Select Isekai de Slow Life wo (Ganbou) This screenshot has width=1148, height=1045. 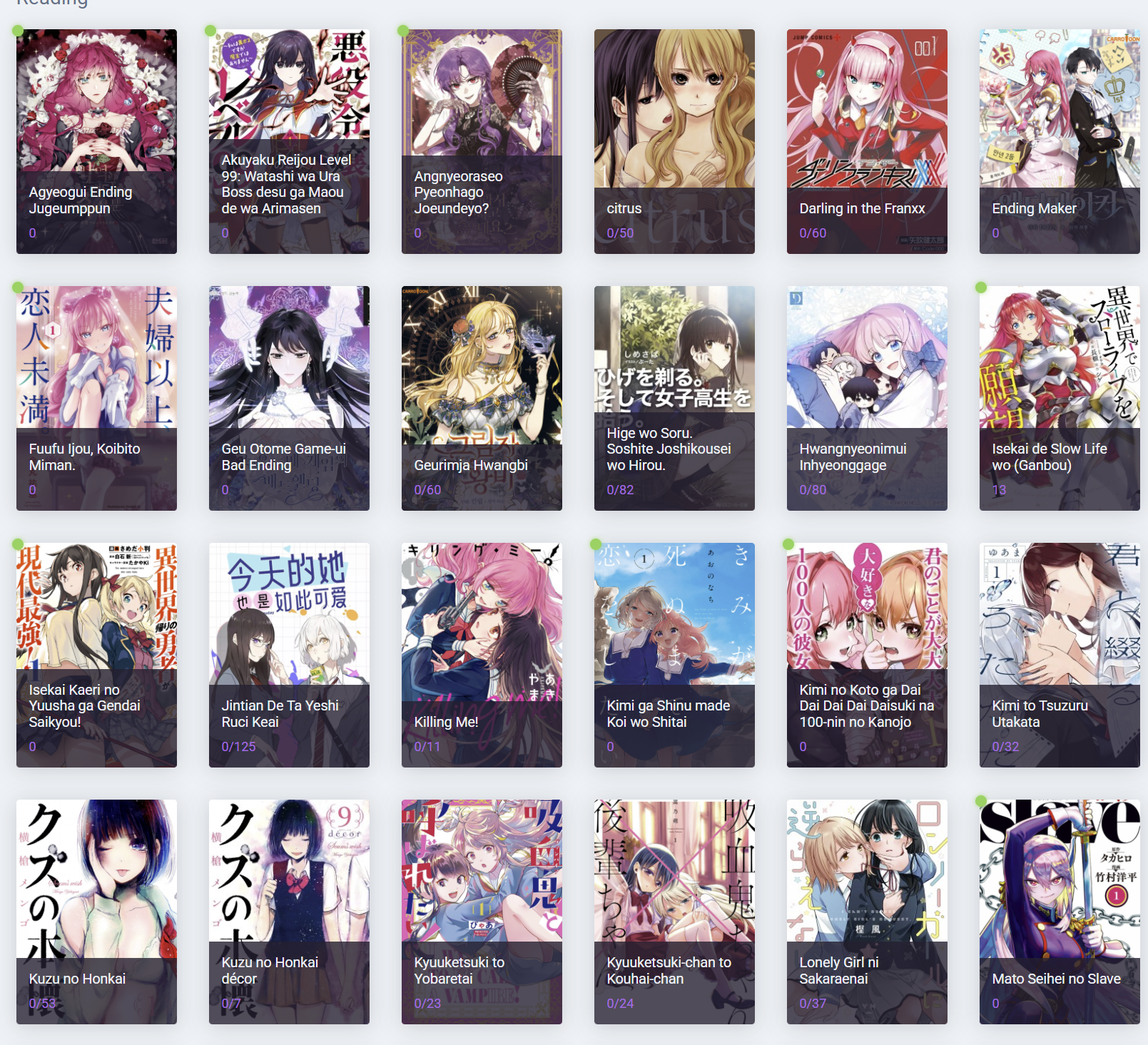1060,398
